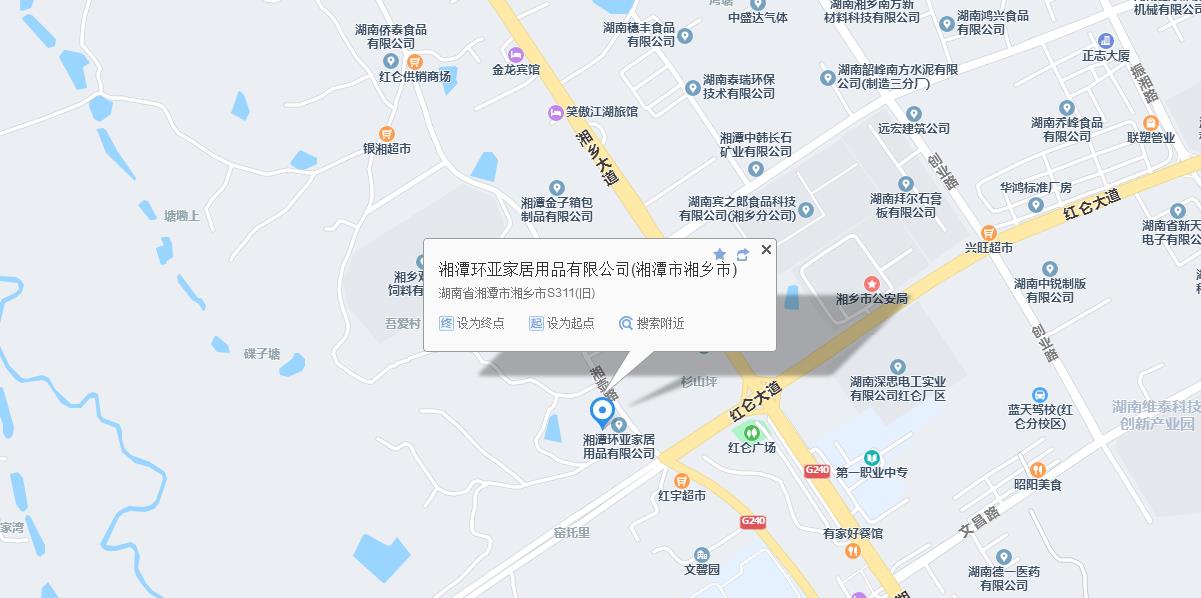Share this location via the arrow icon
The height and width of the screenshot is (598, 1201).
(x=743, y=255)
